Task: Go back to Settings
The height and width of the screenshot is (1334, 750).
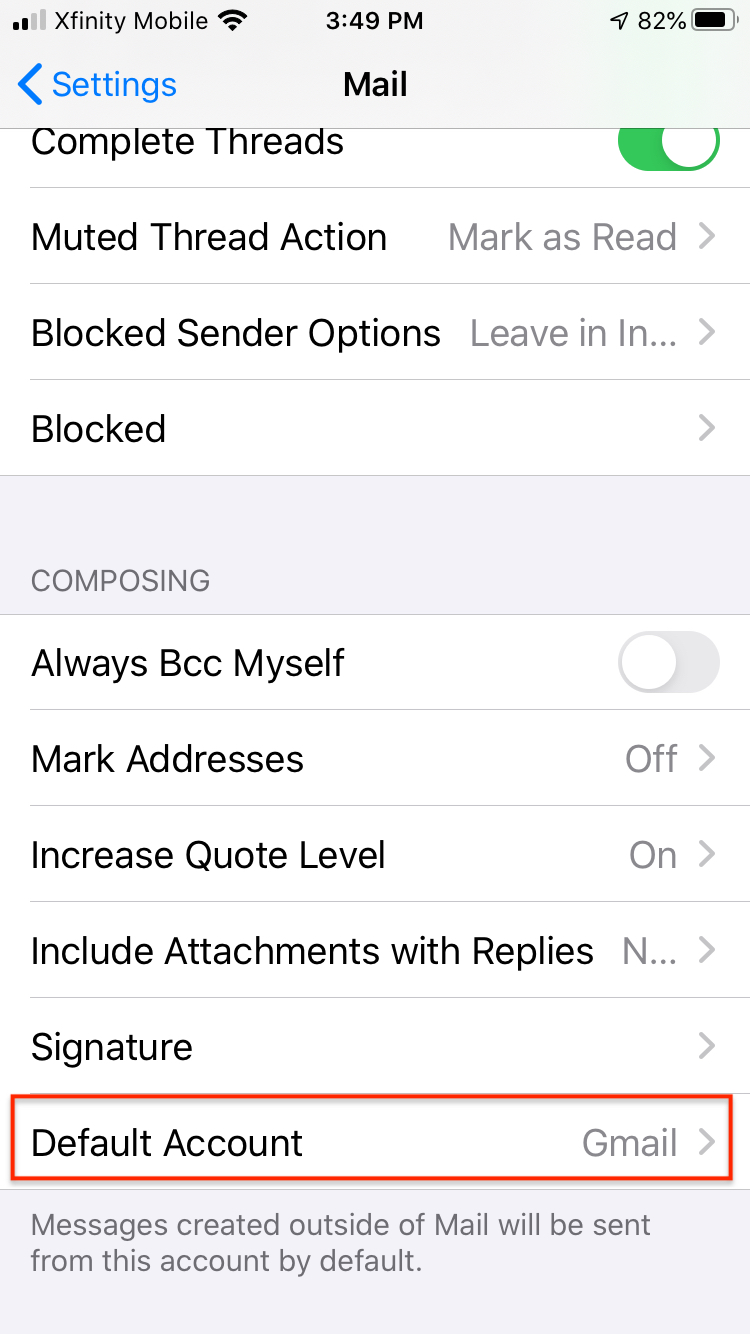Action: (97, 85)
